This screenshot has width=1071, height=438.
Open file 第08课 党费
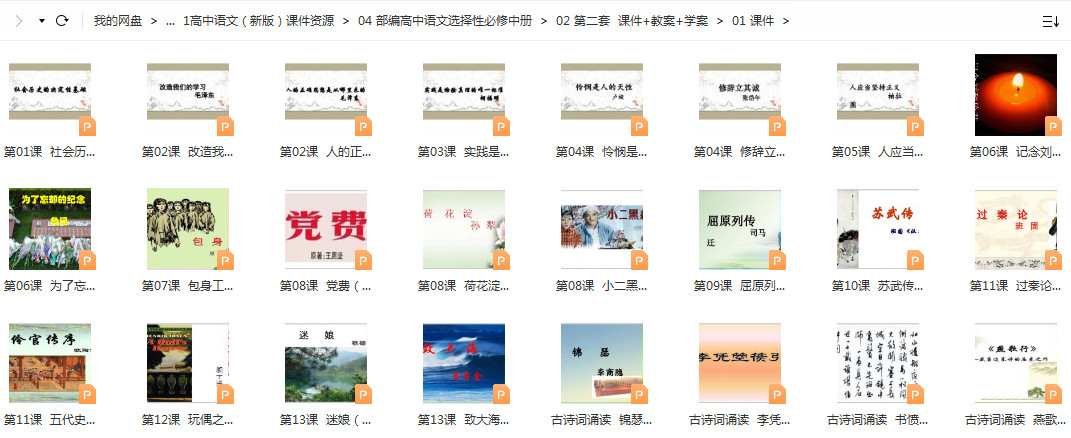326,230
